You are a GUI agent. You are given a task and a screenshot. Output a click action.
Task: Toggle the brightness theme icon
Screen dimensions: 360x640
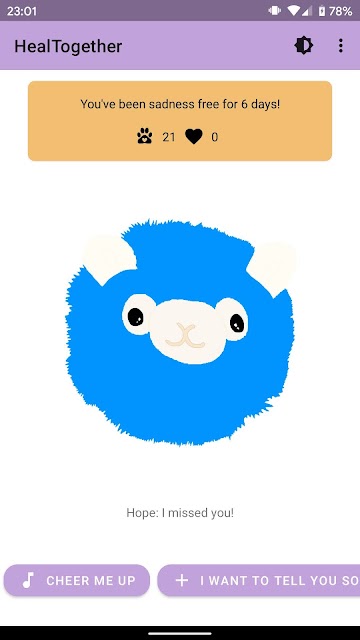[304, 46]
